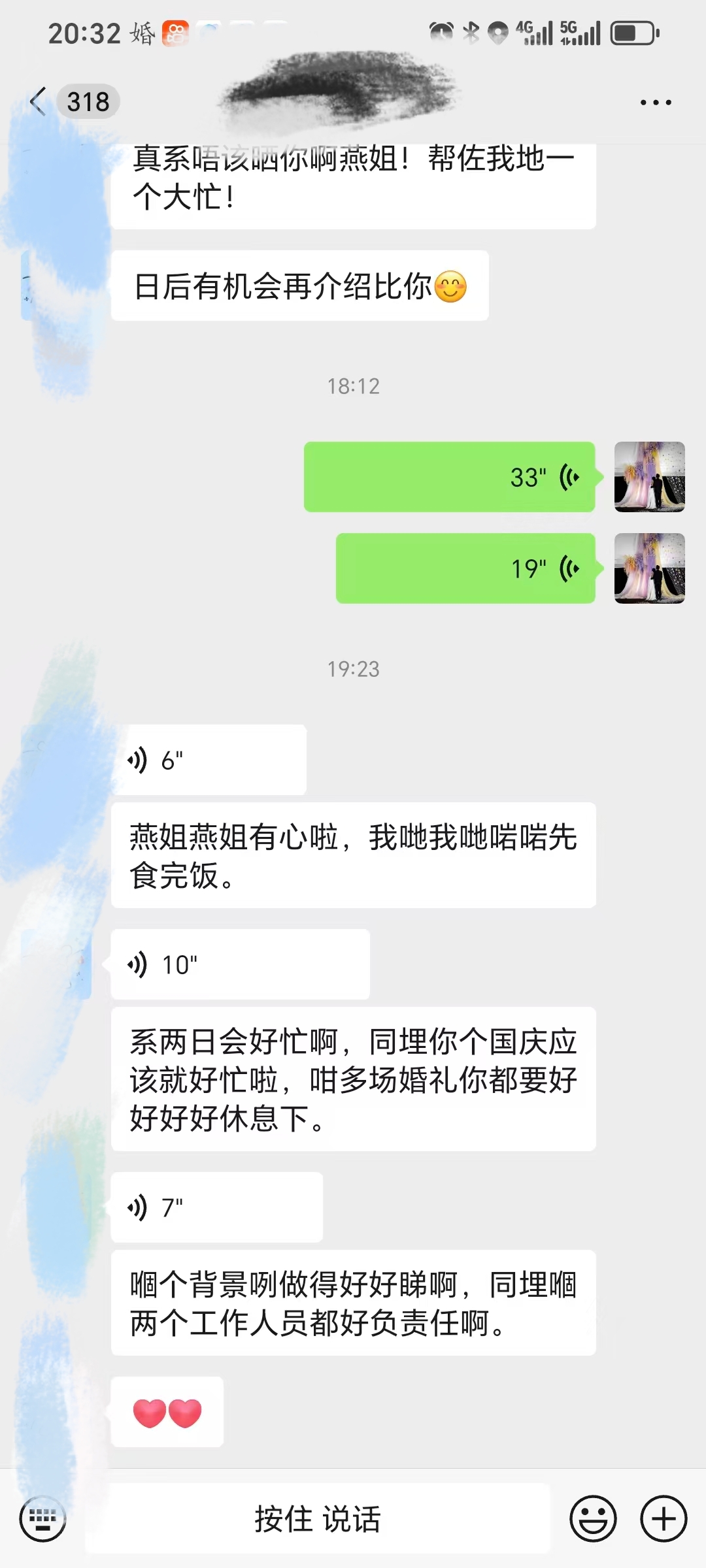This screenshot has height=1568, width=706.
Task: Switch to keyboard text input
Action: 42,1518
